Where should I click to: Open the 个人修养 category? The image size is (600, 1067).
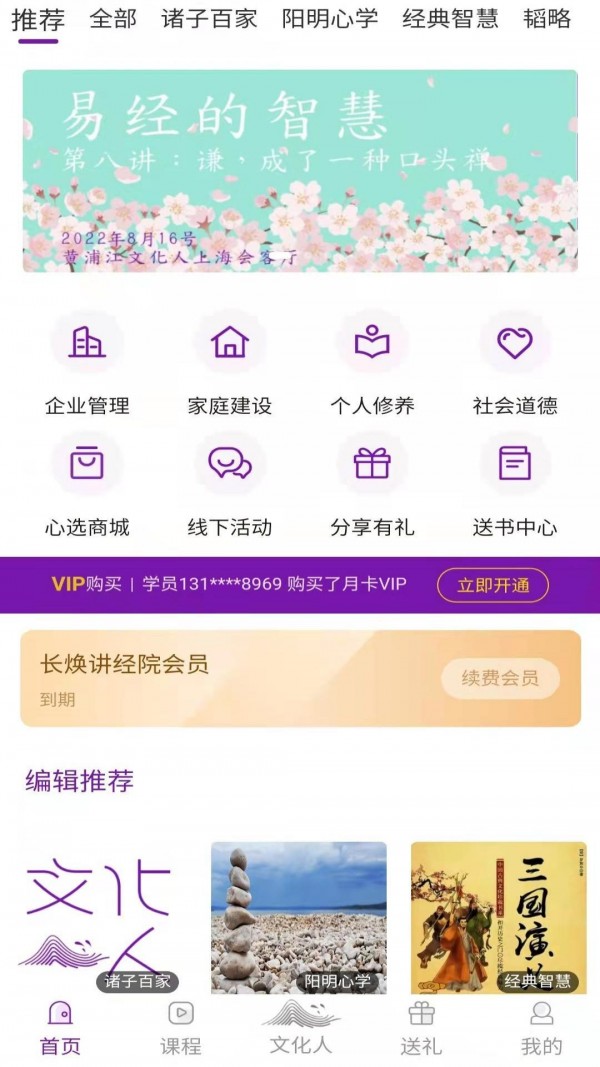coord(372,363)
